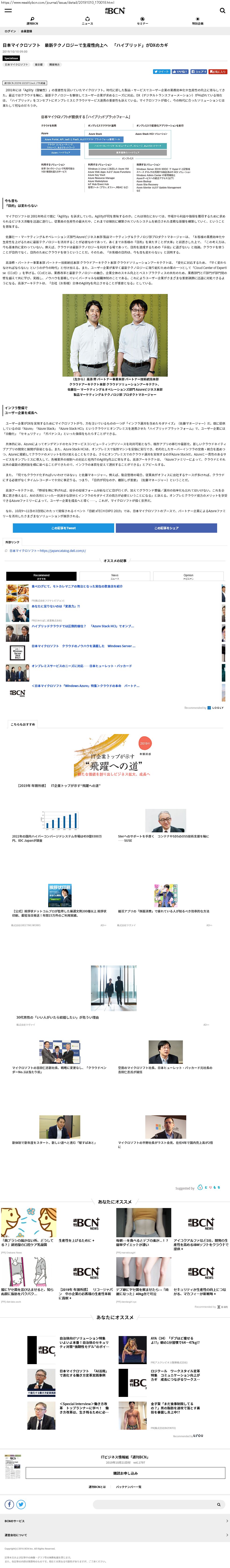Open the バックナンバー一覧 link

click(129, 1487)
